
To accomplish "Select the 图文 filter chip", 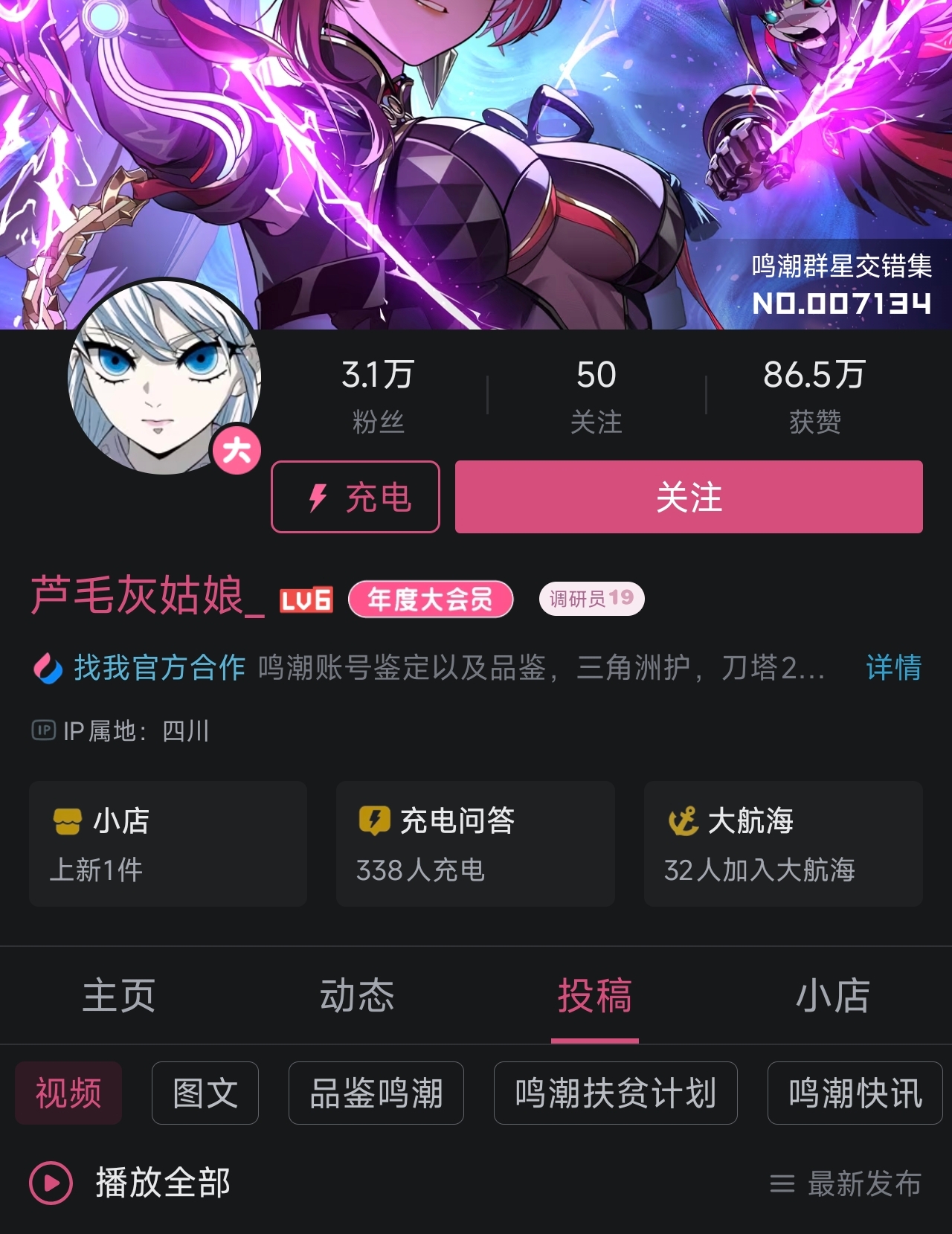I will click(205, 1093).
